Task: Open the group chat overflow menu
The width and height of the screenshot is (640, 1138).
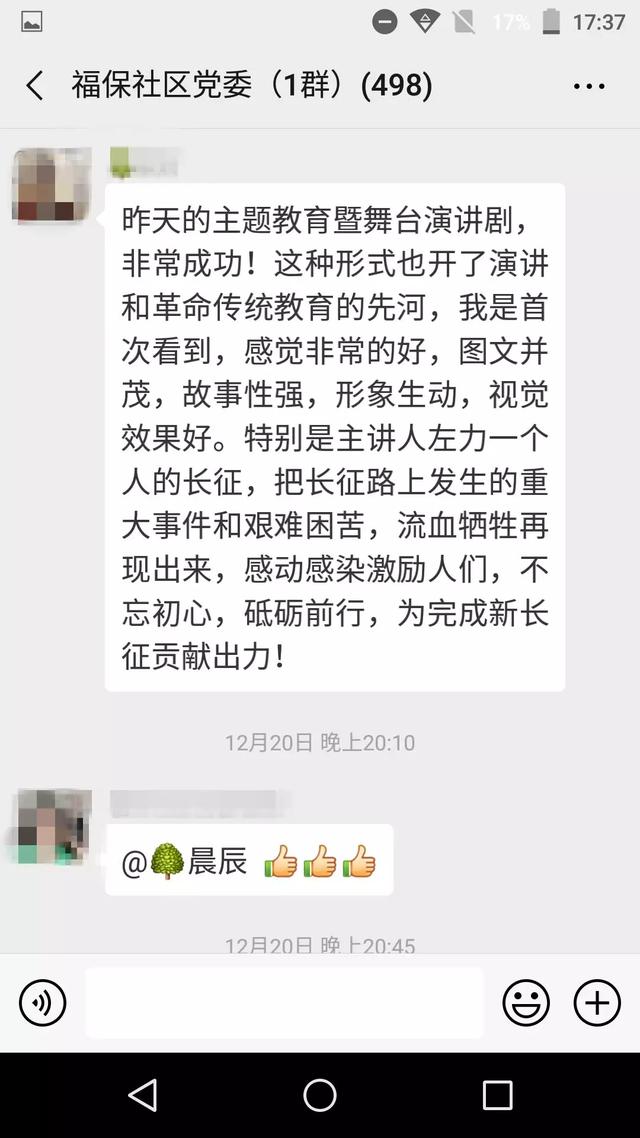Action: pos(589,86)
